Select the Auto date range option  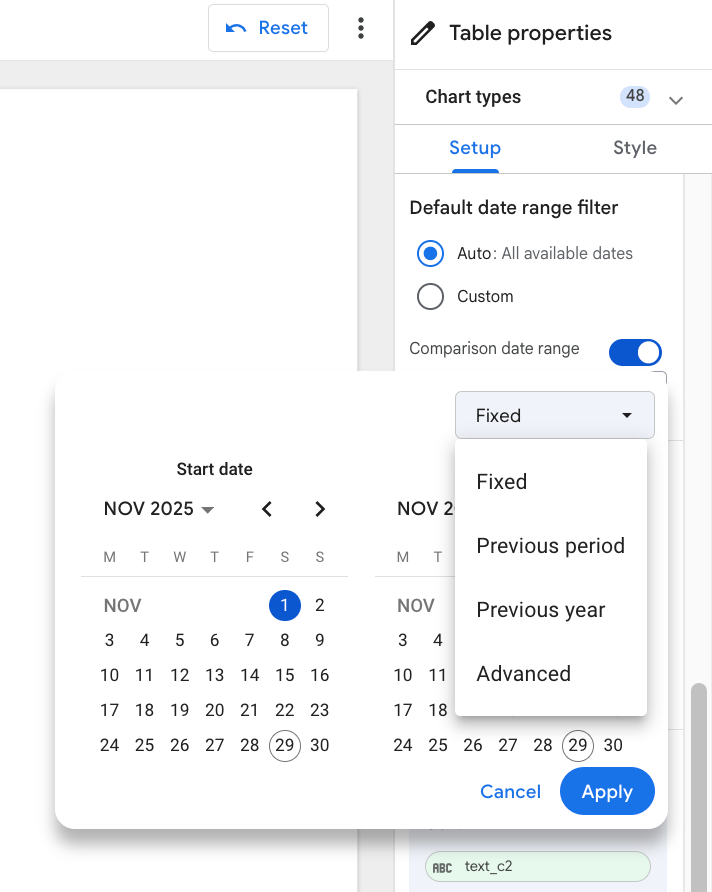(x=430, y=254)
